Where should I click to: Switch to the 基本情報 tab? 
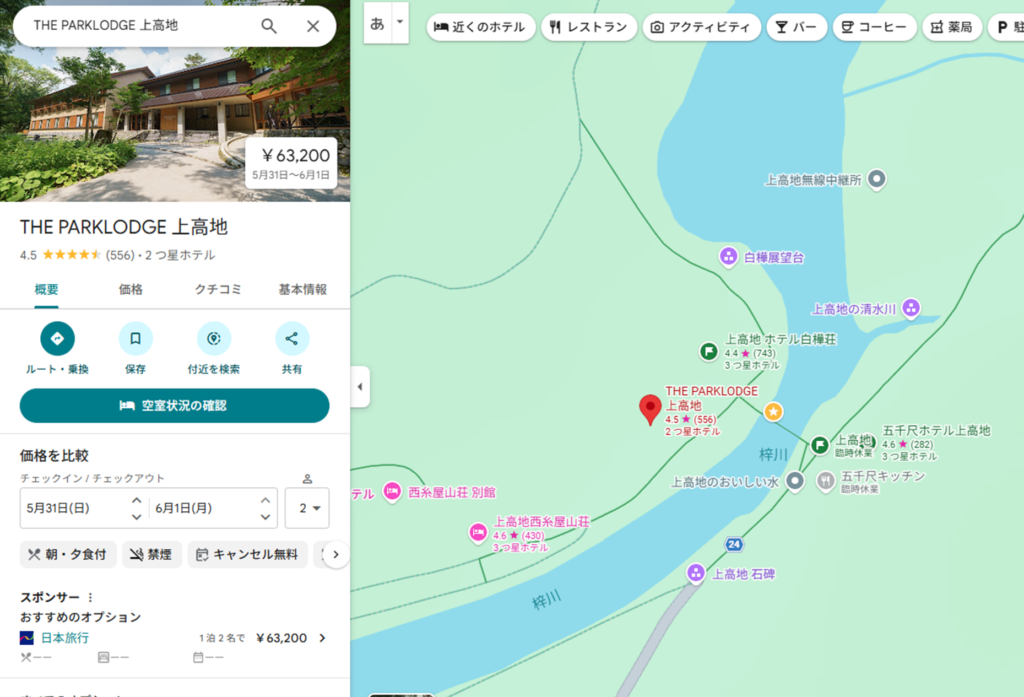pyautogui.click(x=302, y=289)
